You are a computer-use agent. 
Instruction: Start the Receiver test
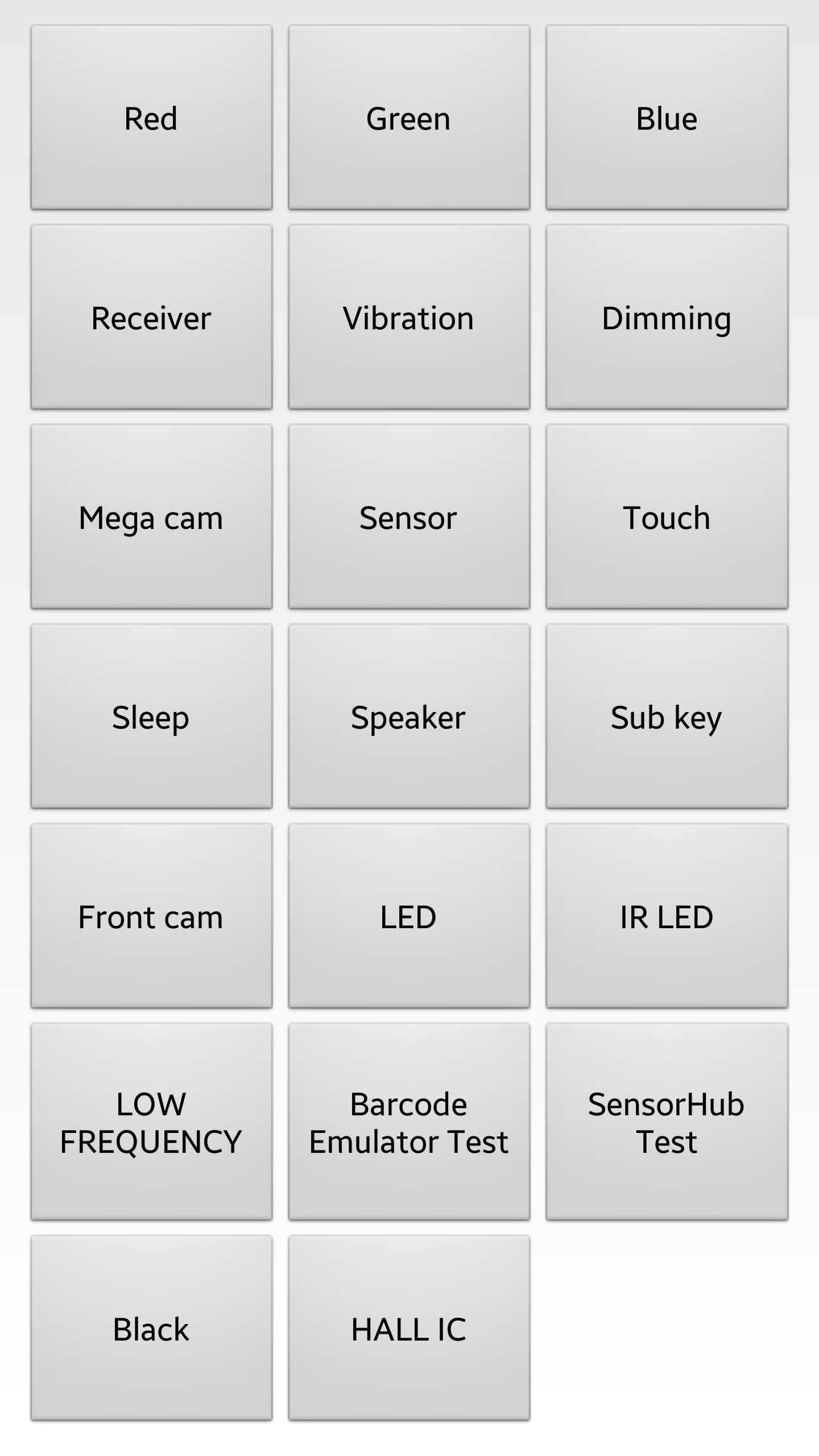[x=151, y=317]
